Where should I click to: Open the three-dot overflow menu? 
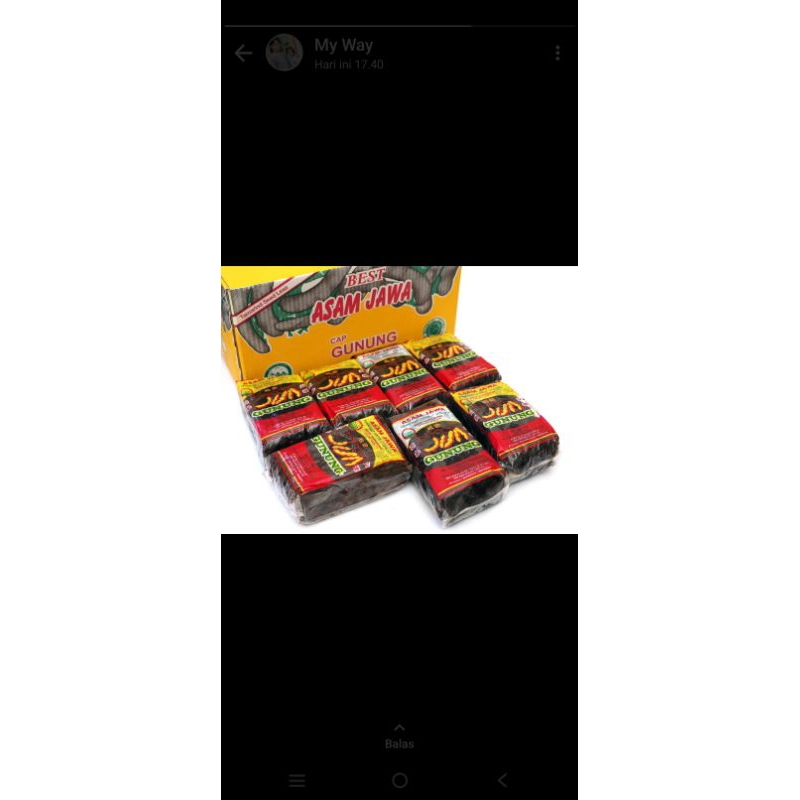coord(558,53)
